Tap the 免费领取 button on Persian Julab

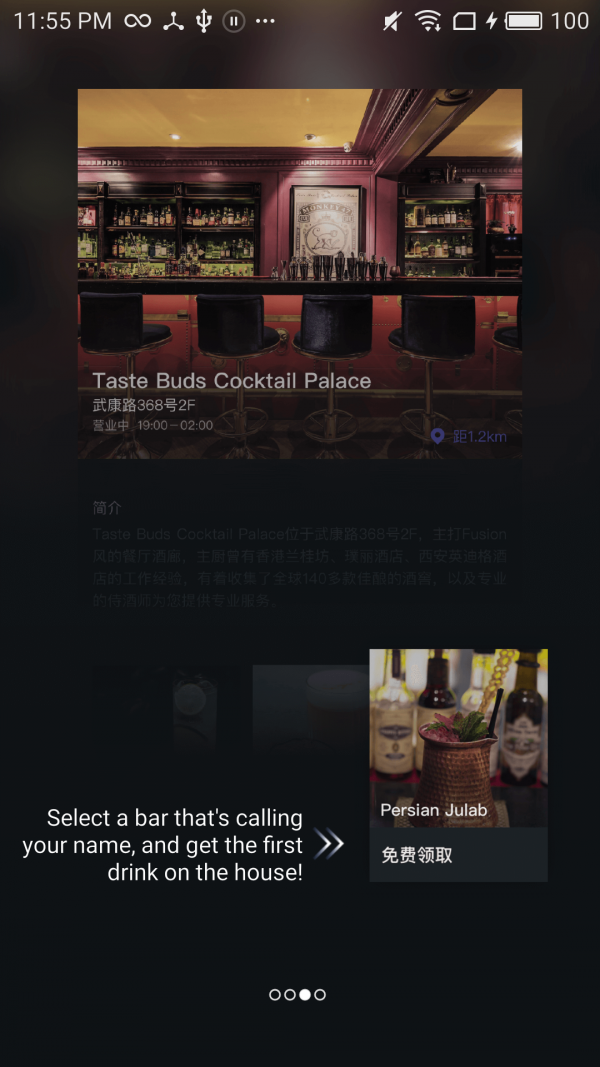417,855
